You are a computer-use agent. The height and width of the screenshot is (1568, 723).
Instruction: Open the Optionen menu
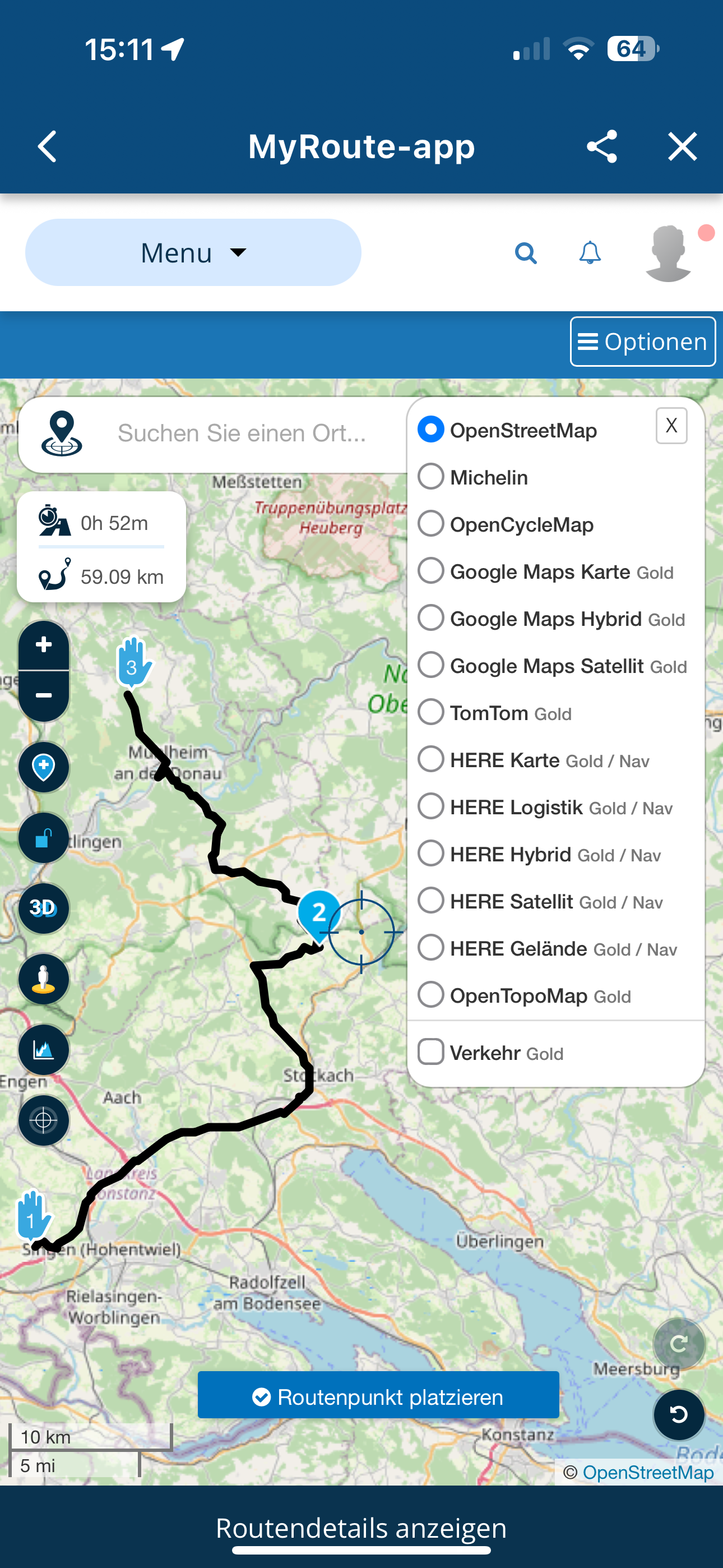[x=642, y=342]
